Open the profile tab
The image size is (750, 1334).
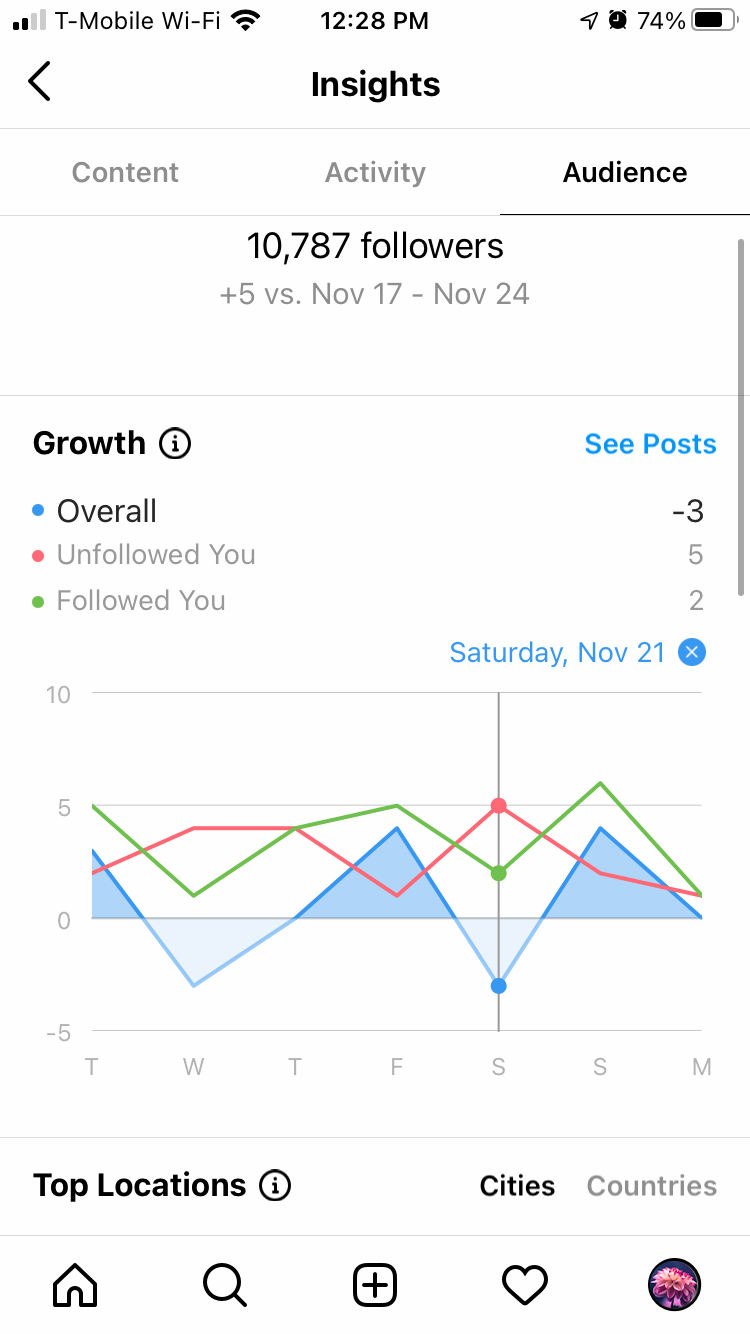click(x=675, y=1284)
